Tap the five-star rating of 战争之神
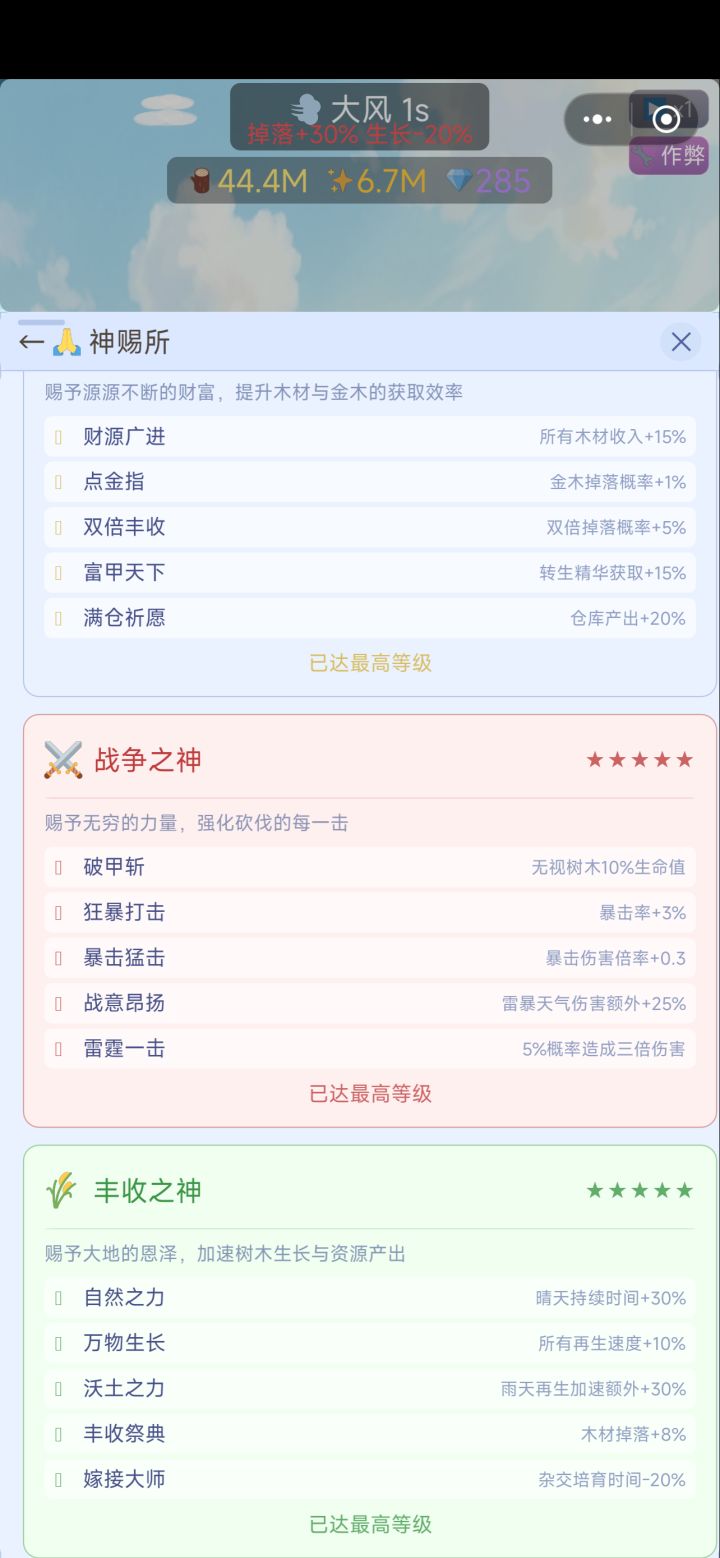Viewport: 720px width, 1558px height. click(x=638, y=759)
